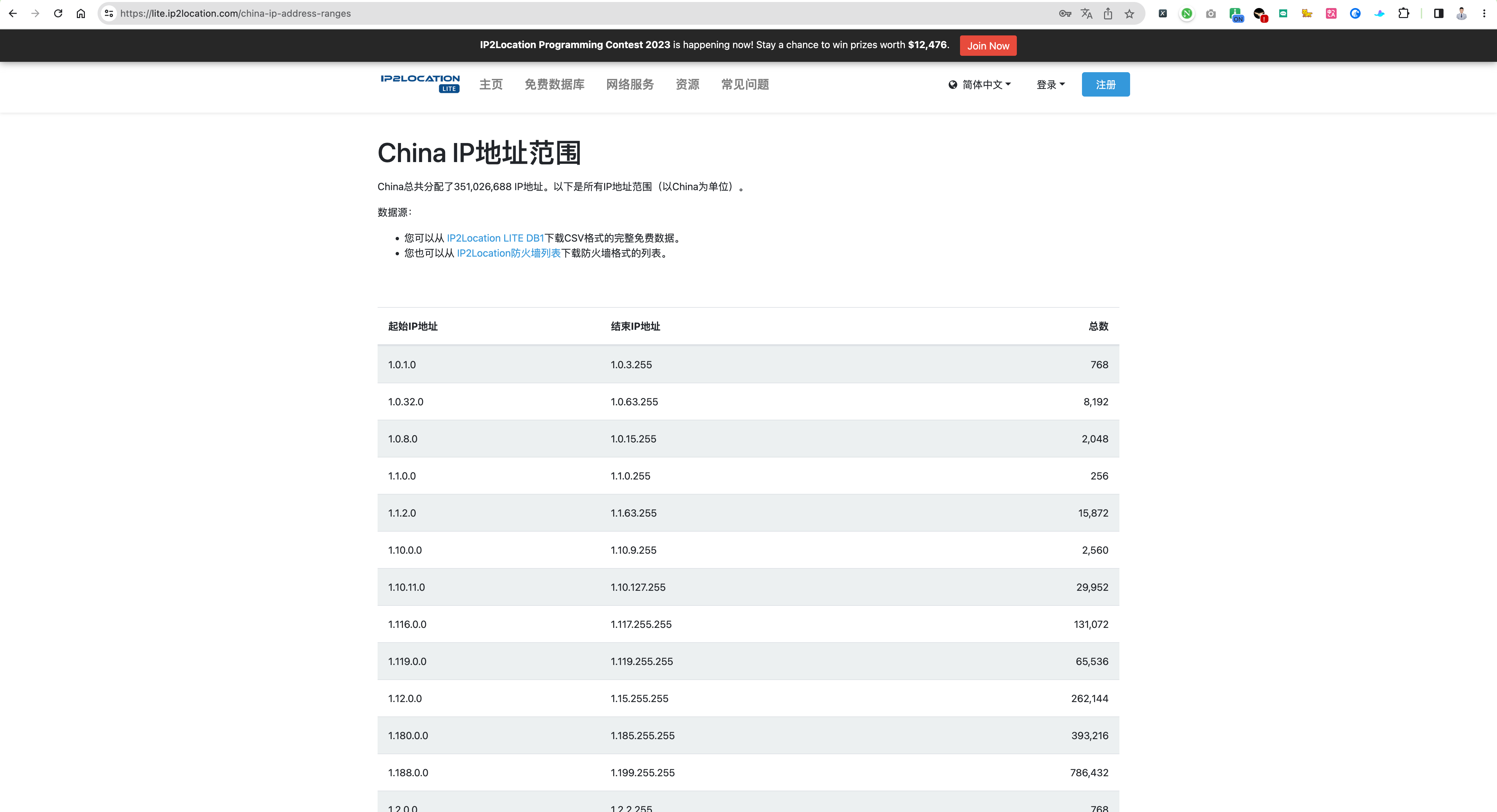
Task: Click the Join Now contest button
Action: tap(988, 45)
